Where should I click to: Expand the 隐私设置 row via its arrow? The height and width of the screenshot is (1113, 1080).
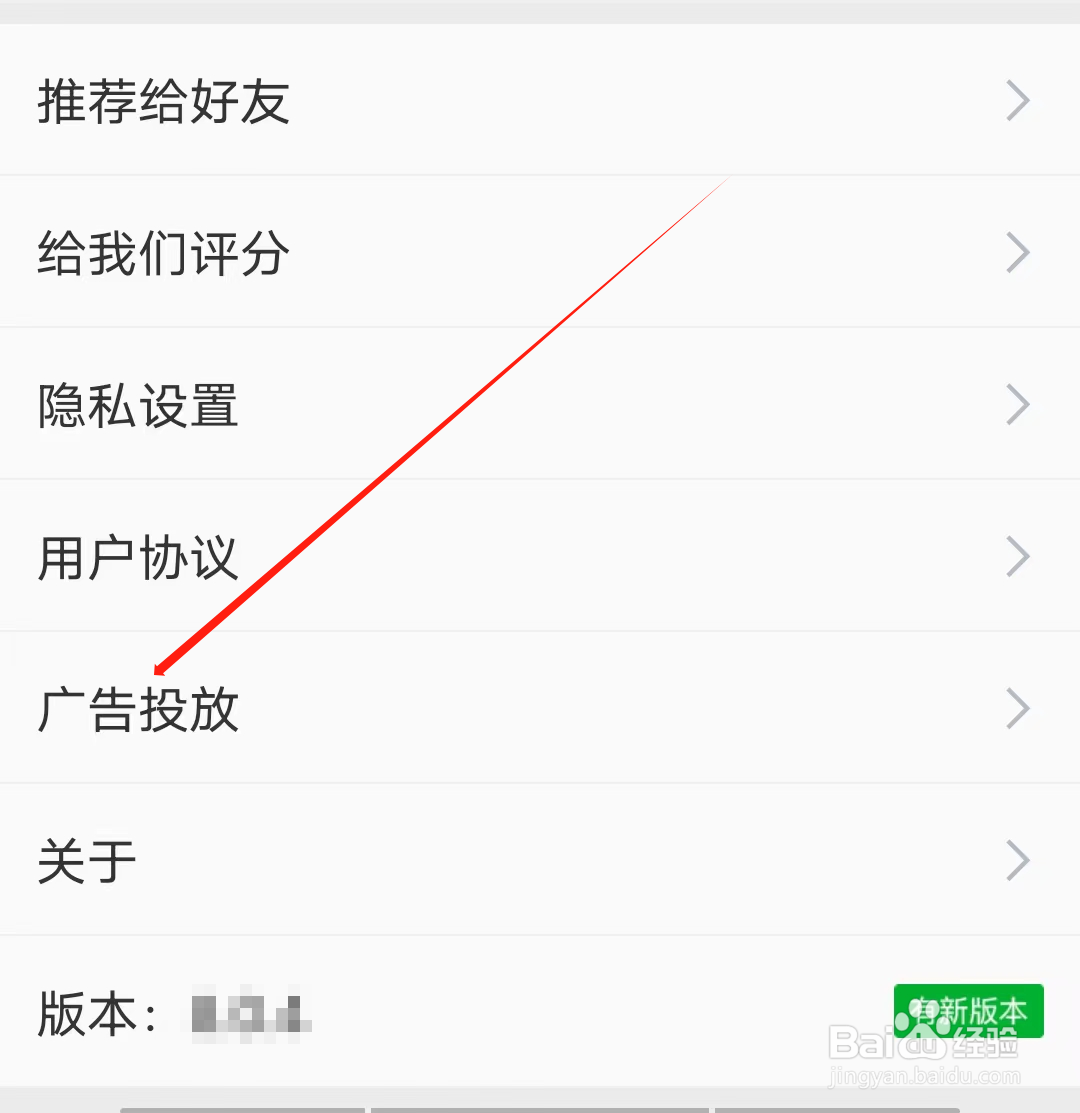pyautogui.click(x=1017, y=405)
